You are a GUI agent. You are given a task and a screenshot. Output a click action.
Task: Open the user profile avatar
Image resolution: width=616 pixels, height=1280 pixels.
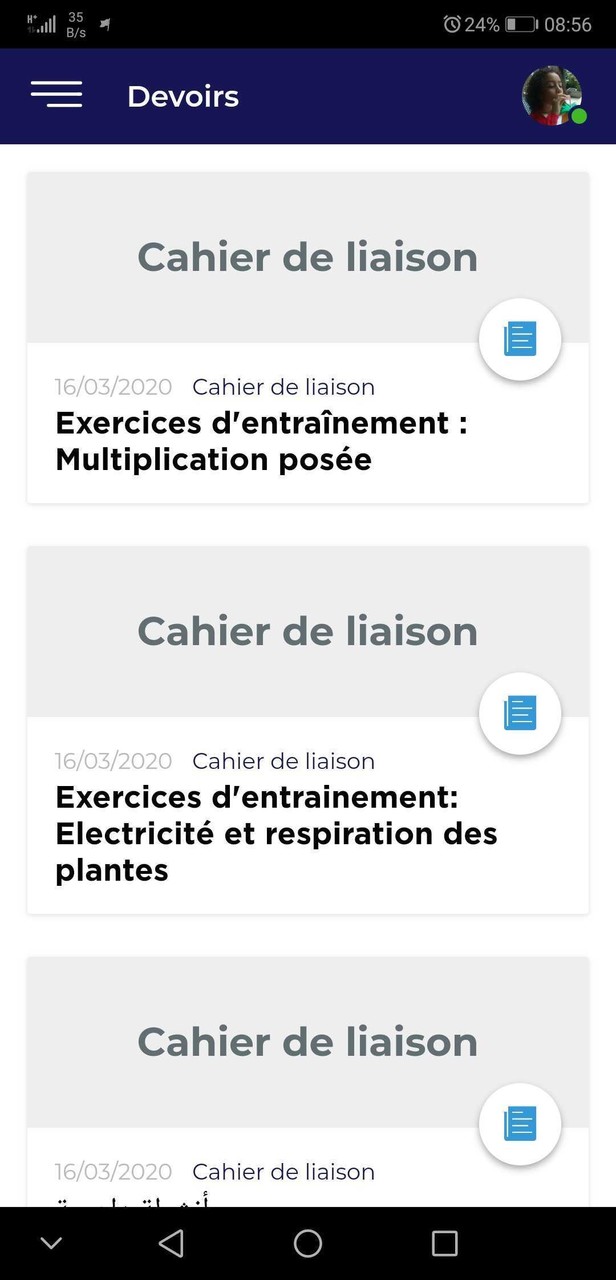coord(552,96)
